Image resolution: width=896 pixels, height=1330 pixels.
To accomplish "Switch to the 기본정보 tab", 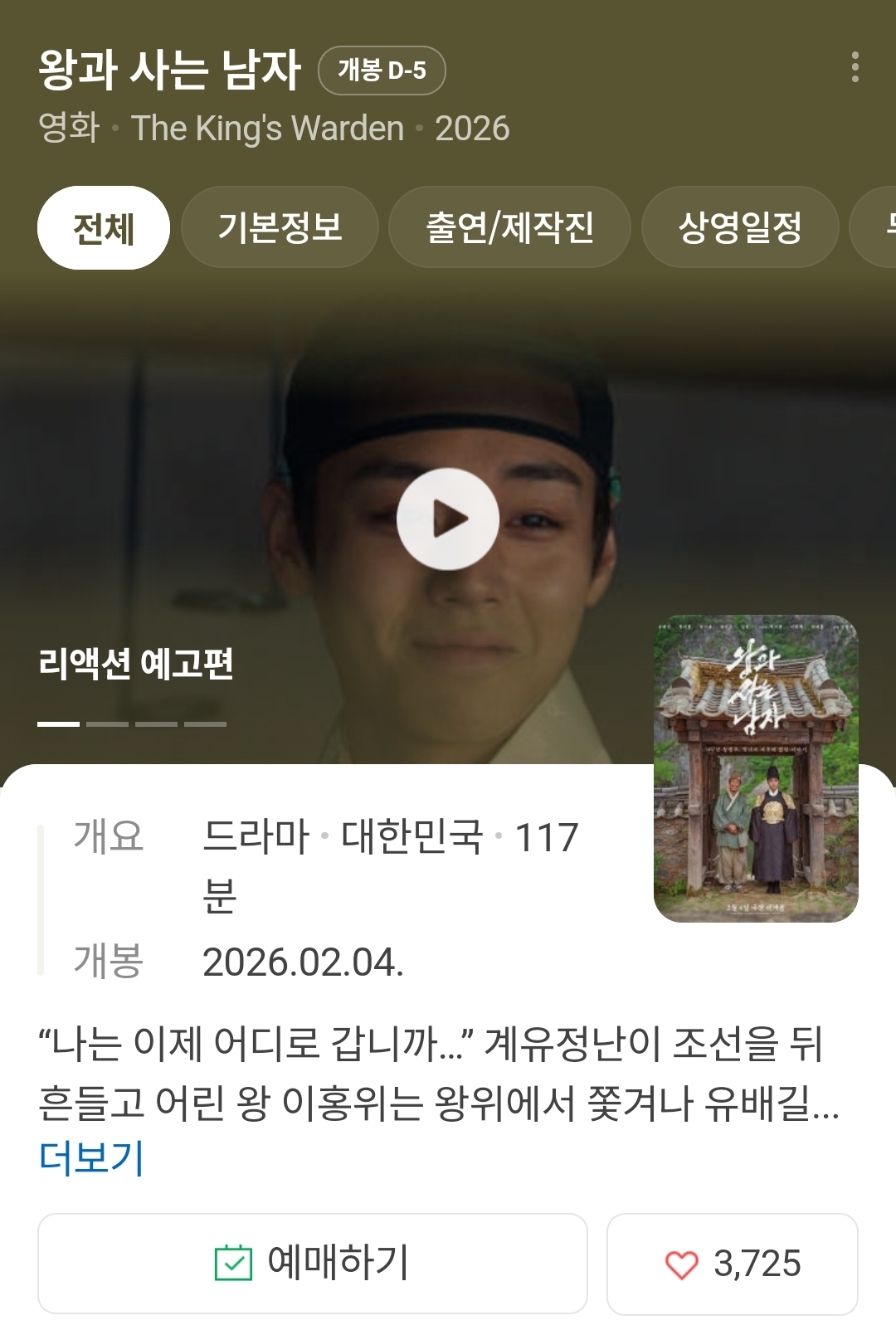I will coord(280,227).
